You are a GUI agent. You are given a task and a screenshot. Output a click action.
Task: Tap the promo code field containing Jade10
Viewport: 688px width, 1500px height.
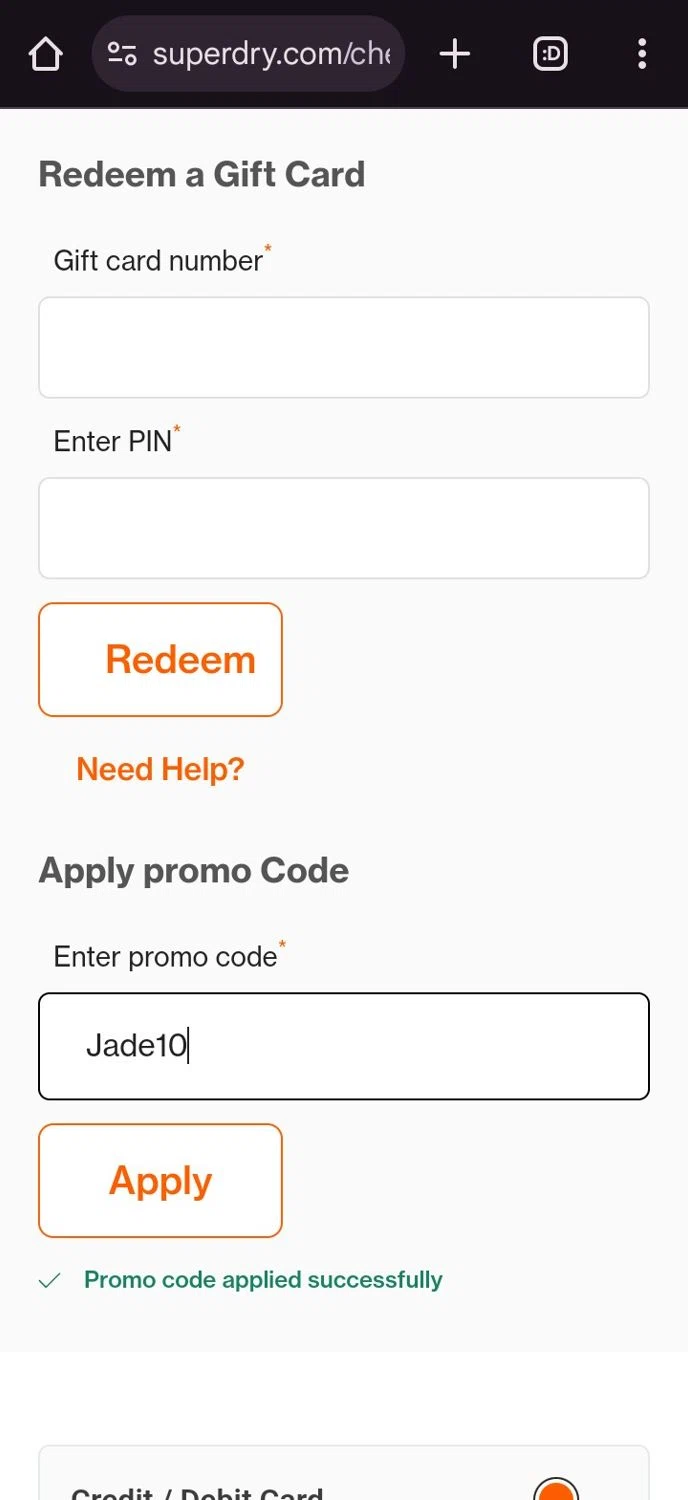(344, 1046)
